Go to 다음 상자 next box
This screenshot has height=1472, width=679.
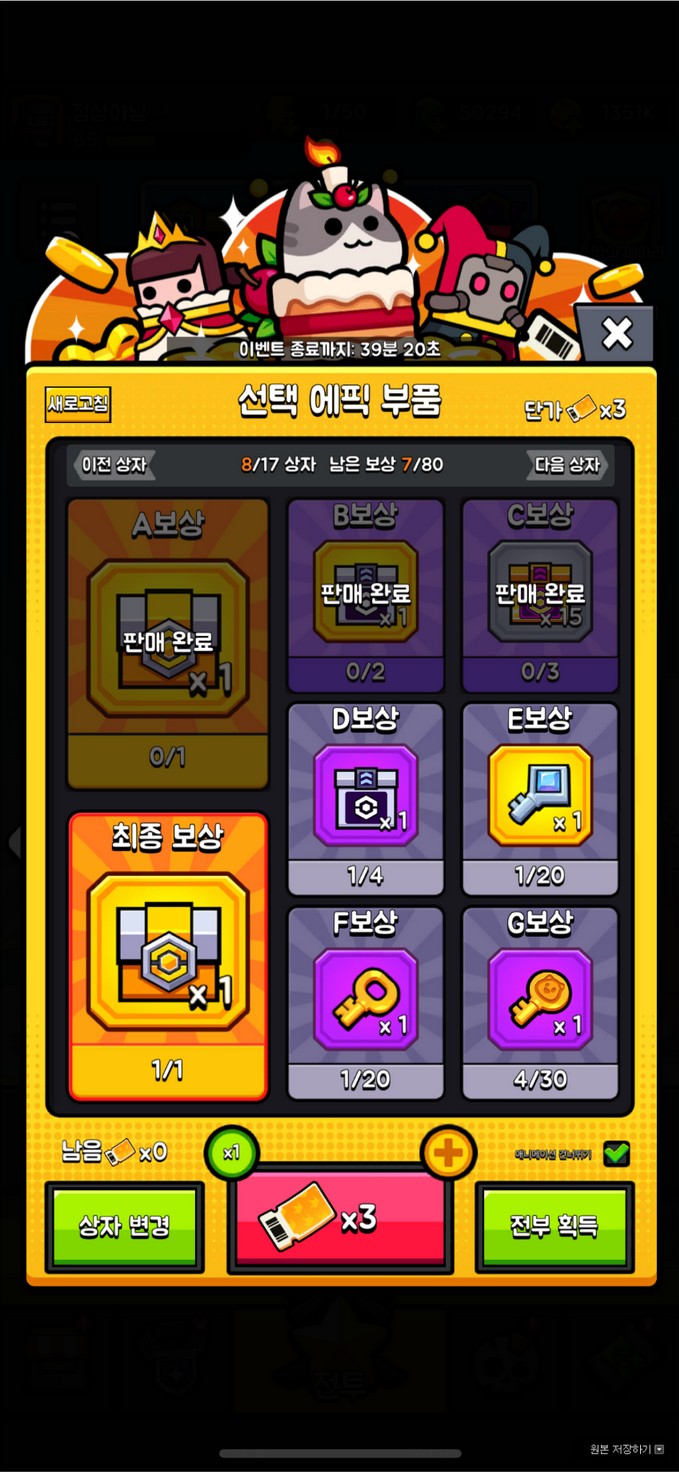pyautogui.click(x=567, y=465)
